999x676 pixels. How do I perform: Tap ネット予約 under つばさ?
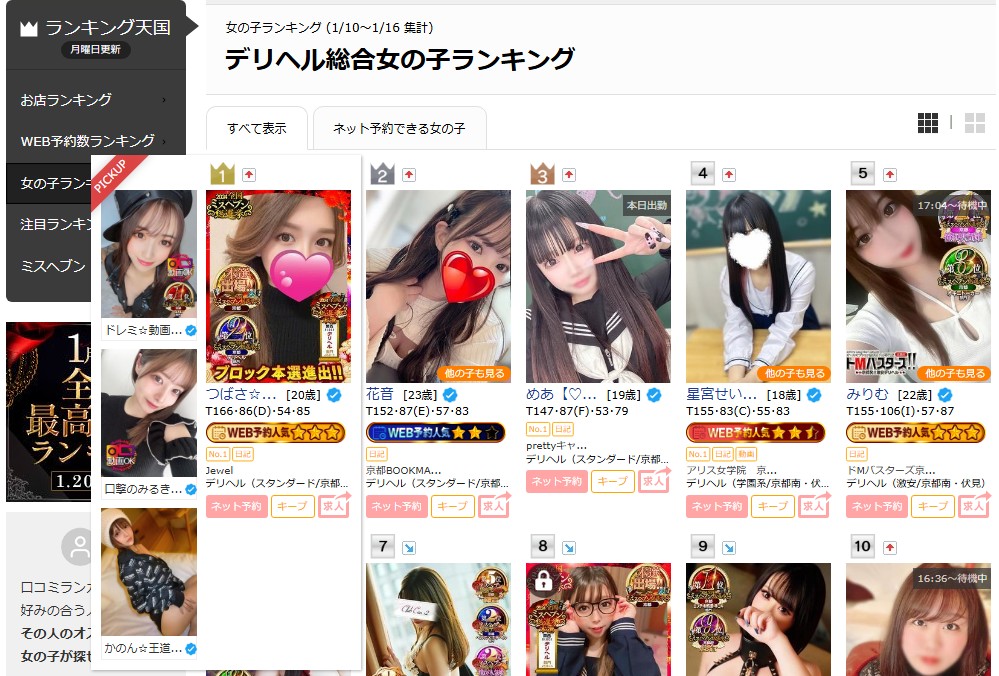click(x=237, y=507)
